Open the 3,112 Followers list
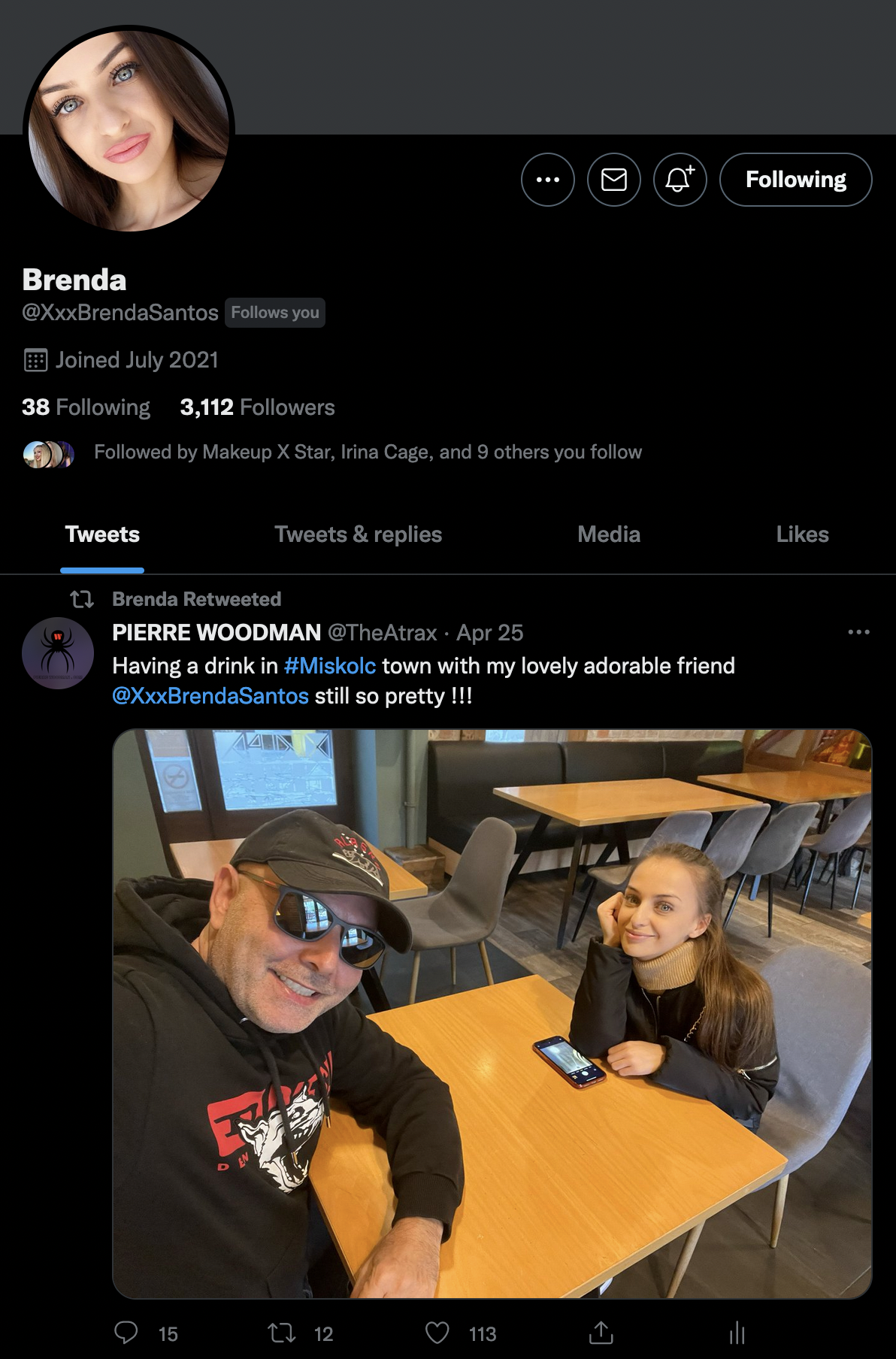This screenshot has height=1359, width=896. [x=257, y=407]
